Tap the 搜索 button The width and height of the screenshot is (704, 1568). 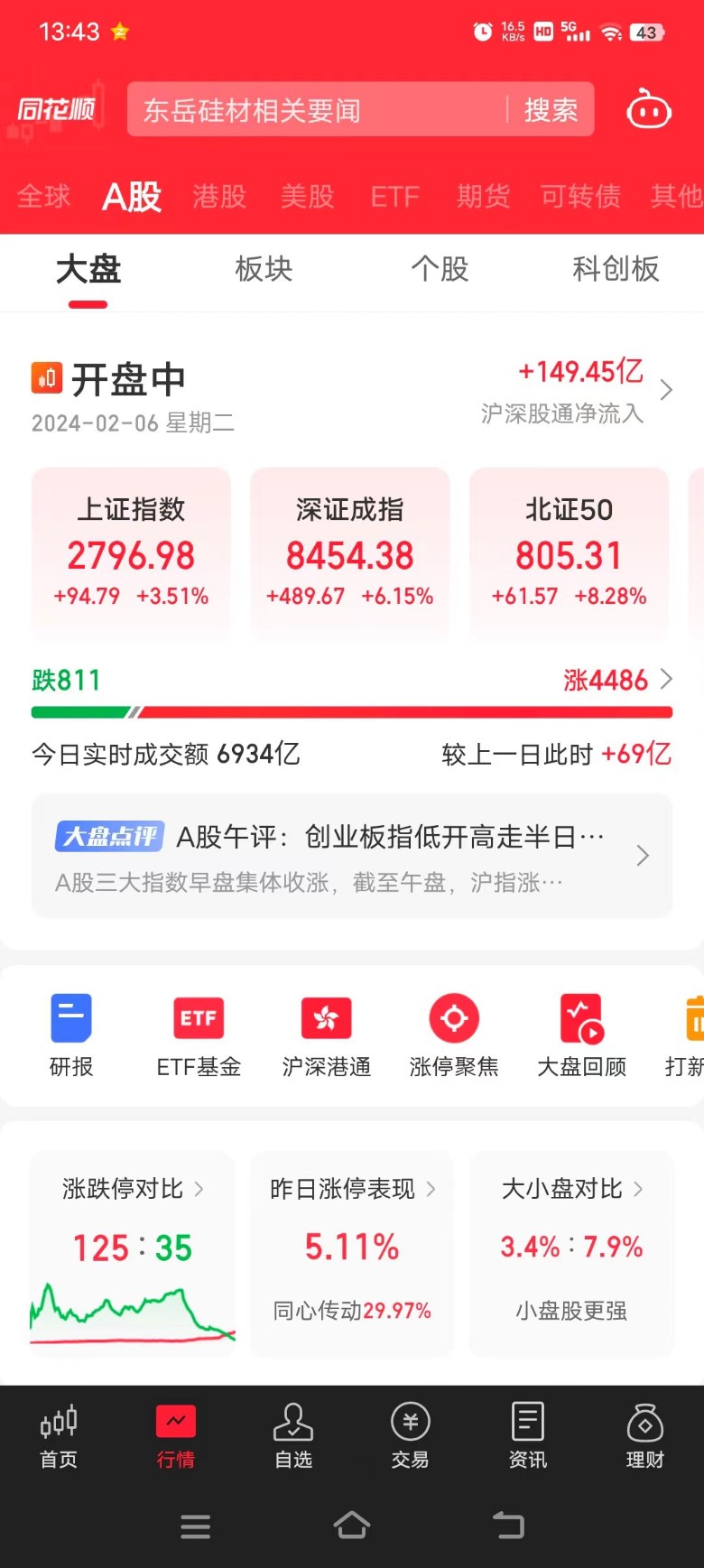tap(551, 110)
